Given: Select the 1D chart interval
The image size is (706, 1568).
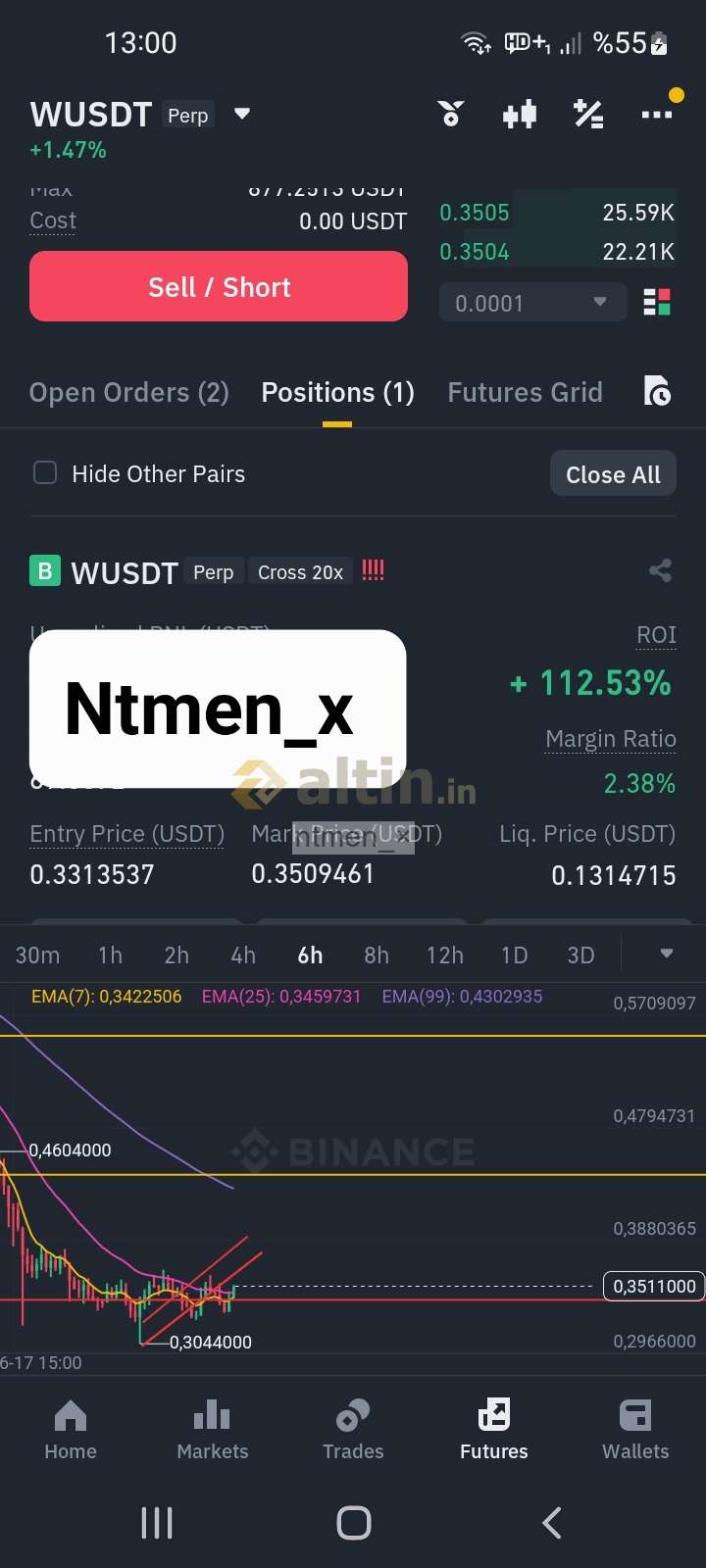Looking at the screenshot, I should [514, 955].
